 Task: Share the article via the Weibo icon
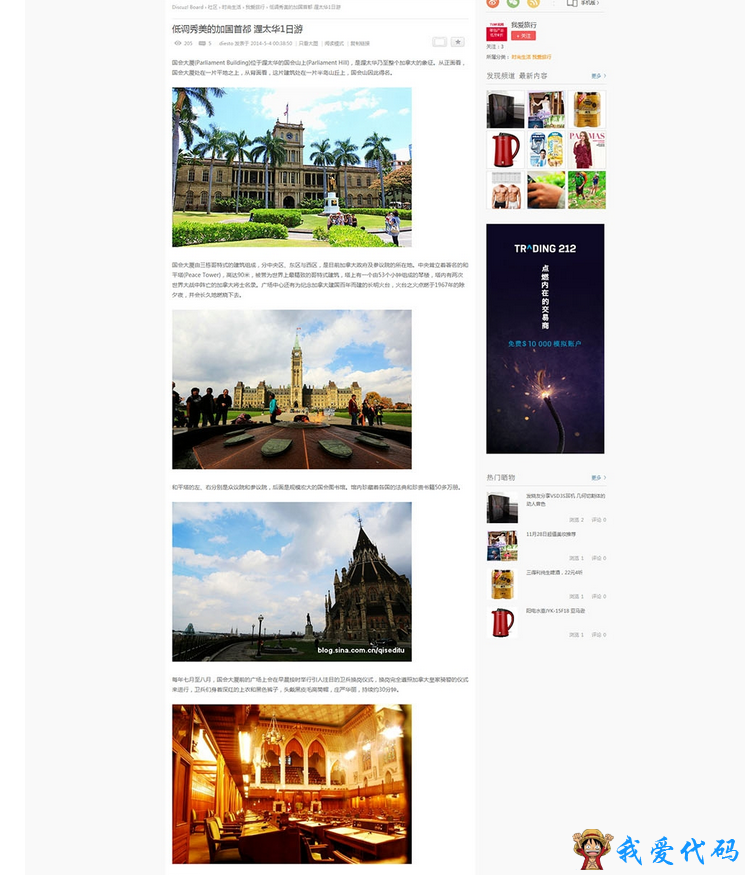point(492,3)
